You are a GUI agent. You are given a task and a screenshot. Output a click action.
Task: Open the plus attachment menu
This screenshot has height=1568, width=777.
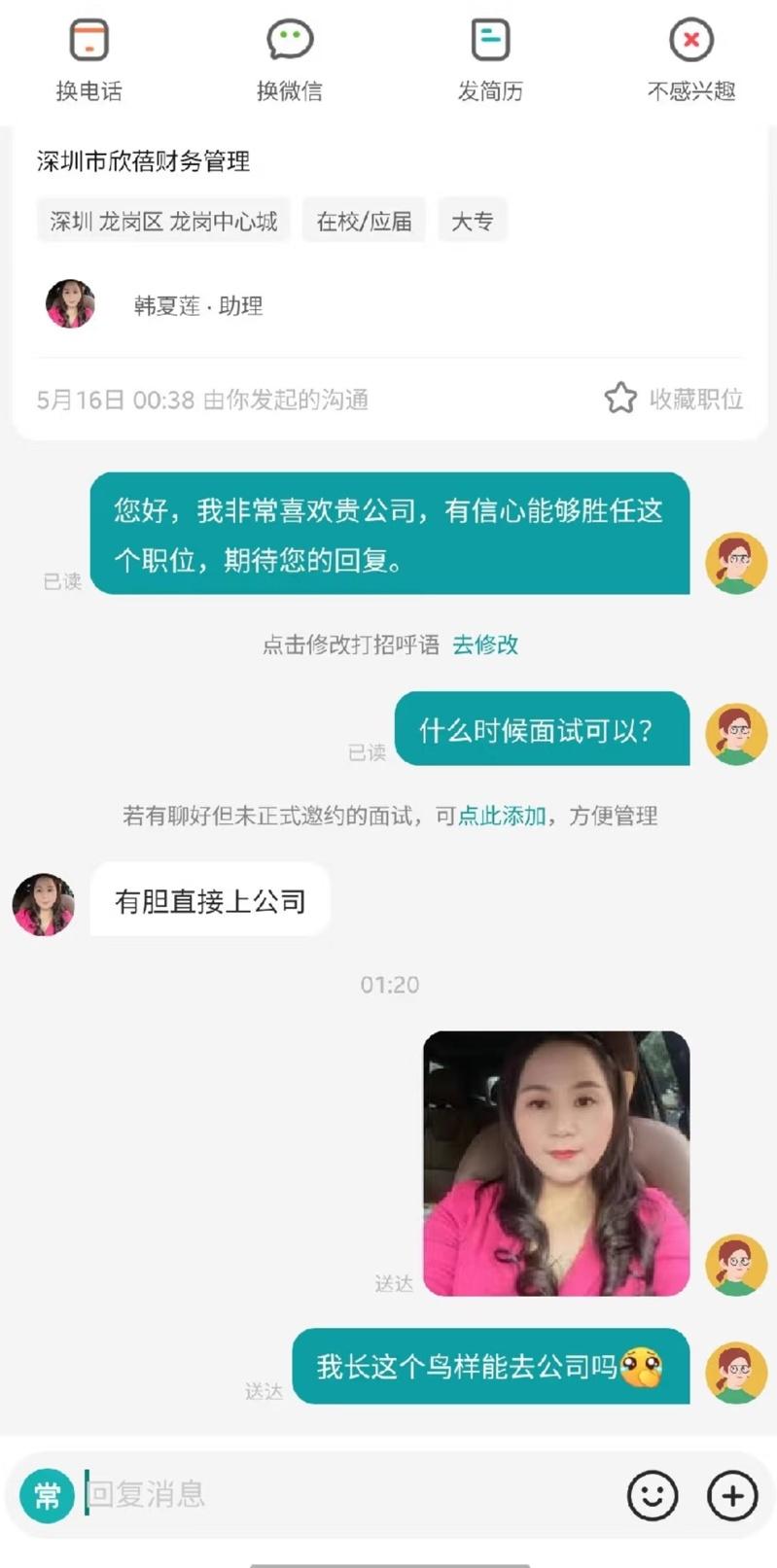[x=732, y=1495]
